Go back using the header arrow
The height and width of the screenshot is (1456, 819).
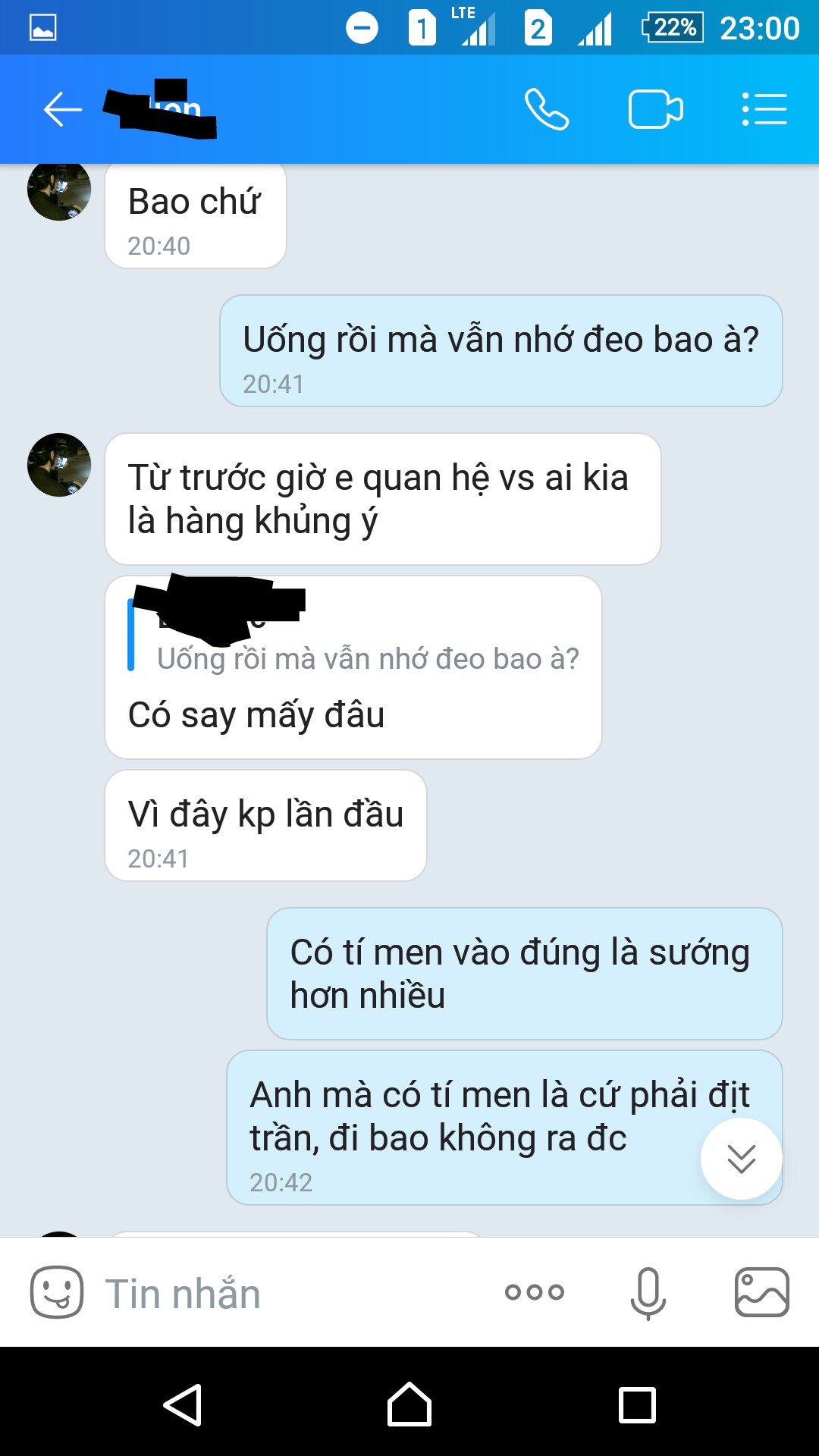62,109
